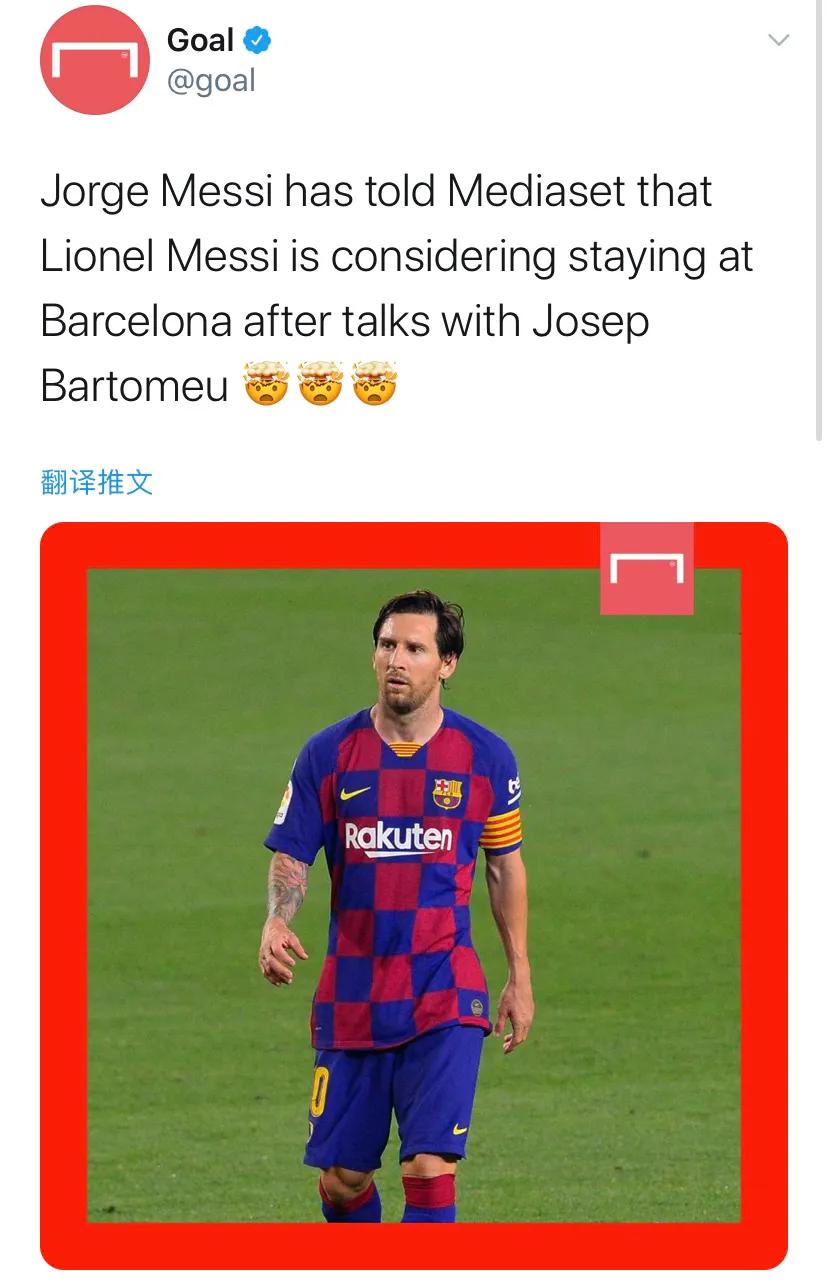828x1287 pixels.
Task: Open the tweet options dropdown arrow
Action: coord(777,41)
